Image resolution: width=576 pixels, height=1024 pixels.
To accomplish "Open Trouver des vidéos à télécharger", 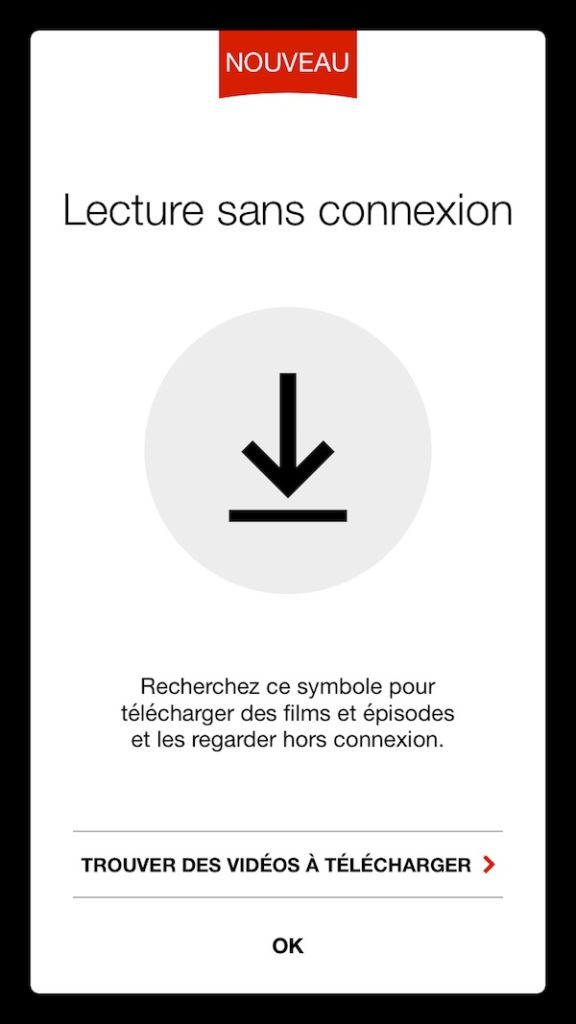I will (288, 865).
